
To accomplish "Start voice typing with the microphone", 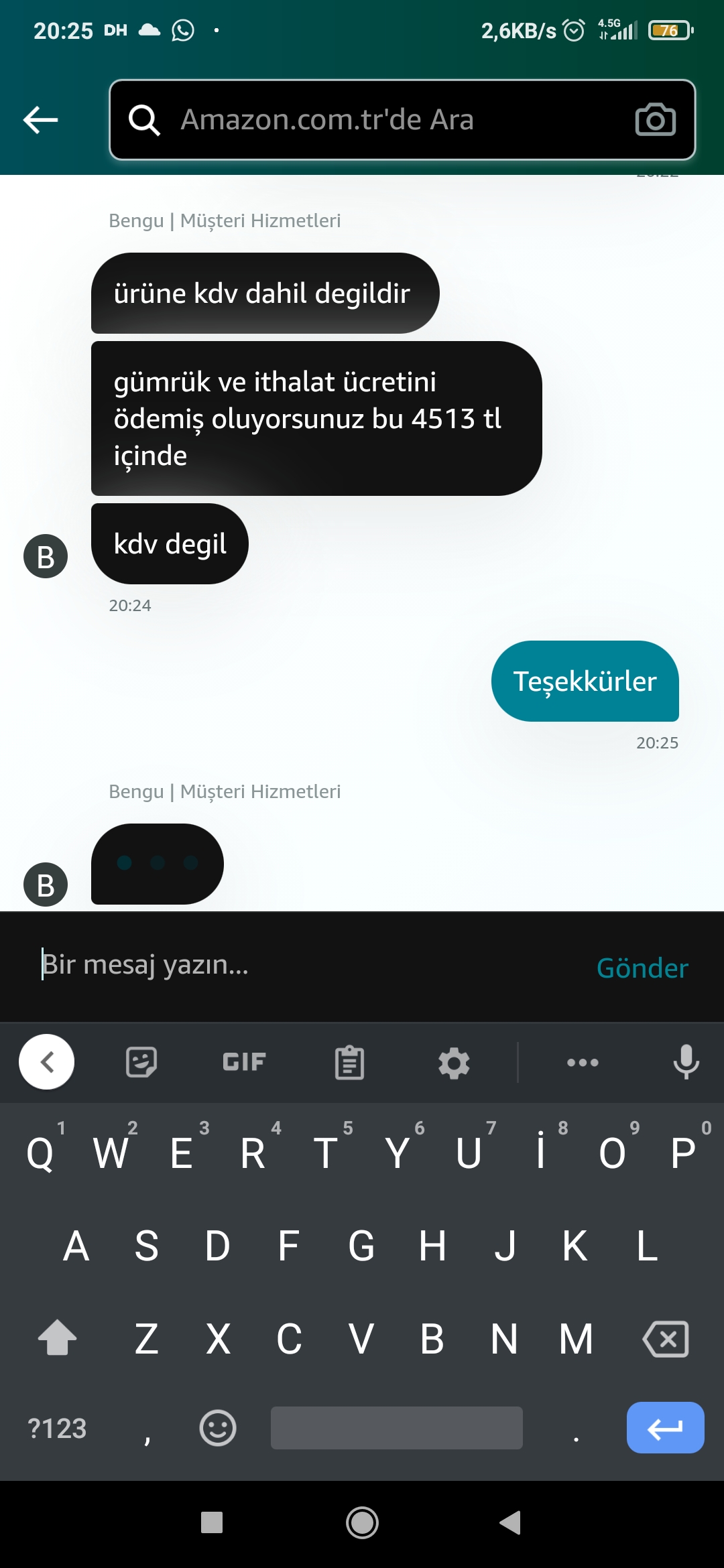I will click(686, 1062).
